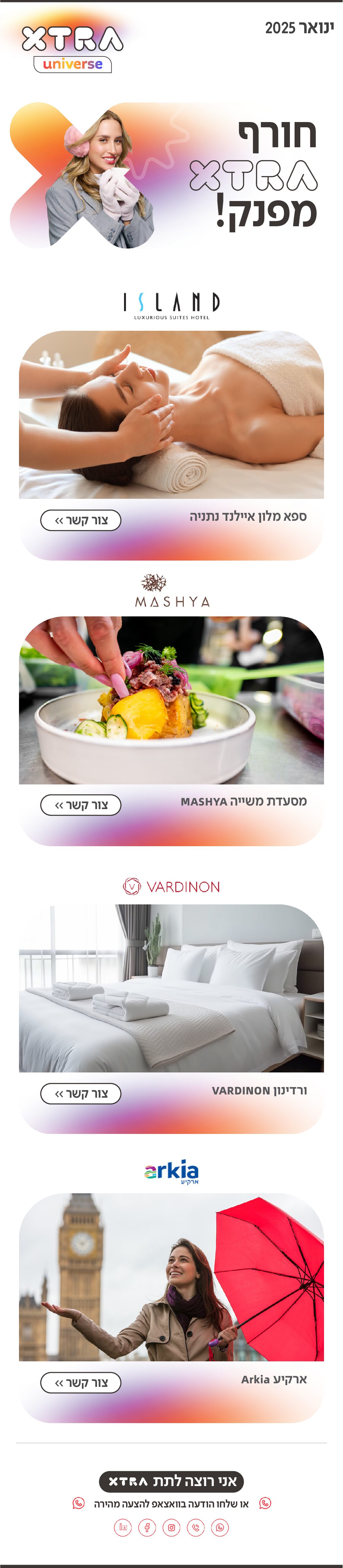Open the MASHYA dish photo card
This screenshot has width=343, height=1568.
(x=171, y=700)
